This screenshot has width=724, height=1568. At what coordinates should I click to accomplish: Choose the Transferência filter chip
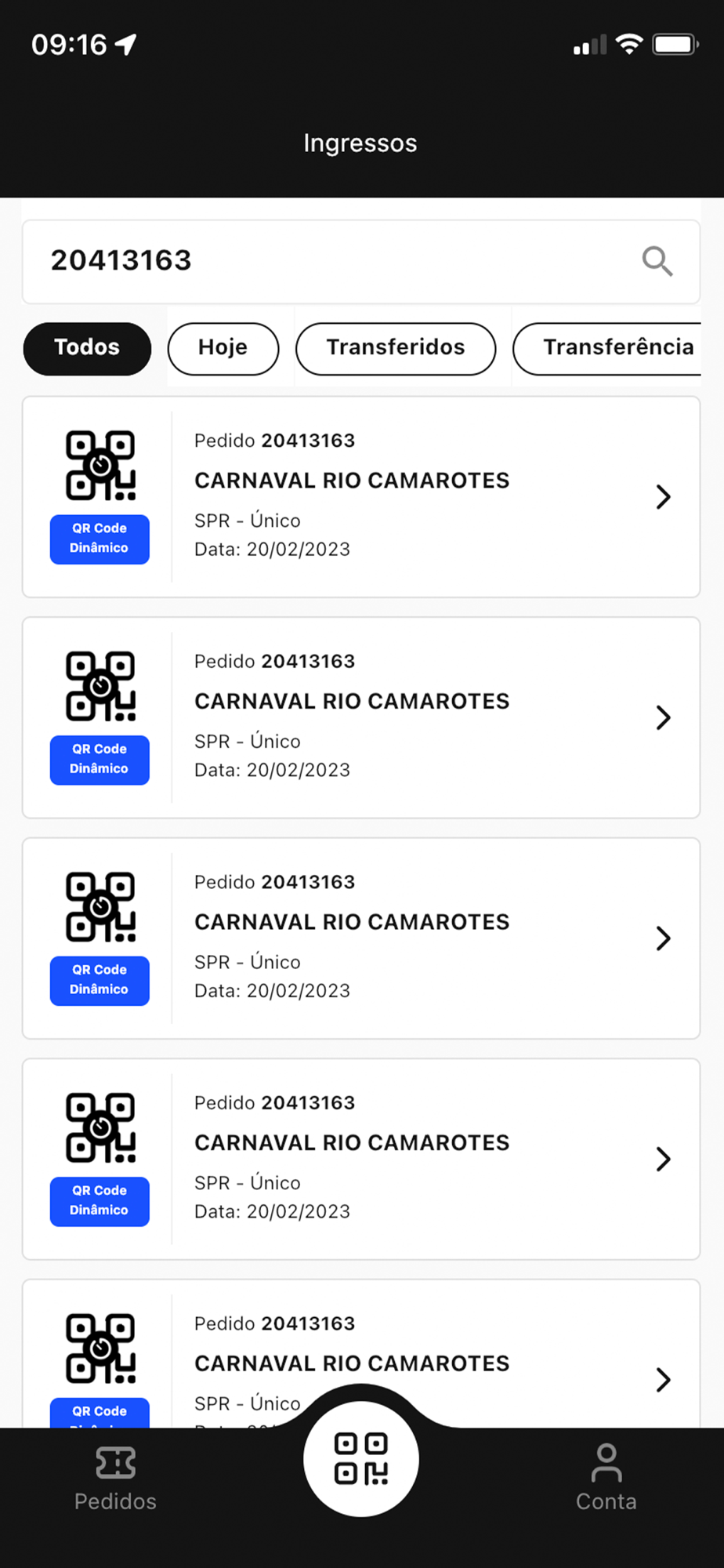click(607, 348)
